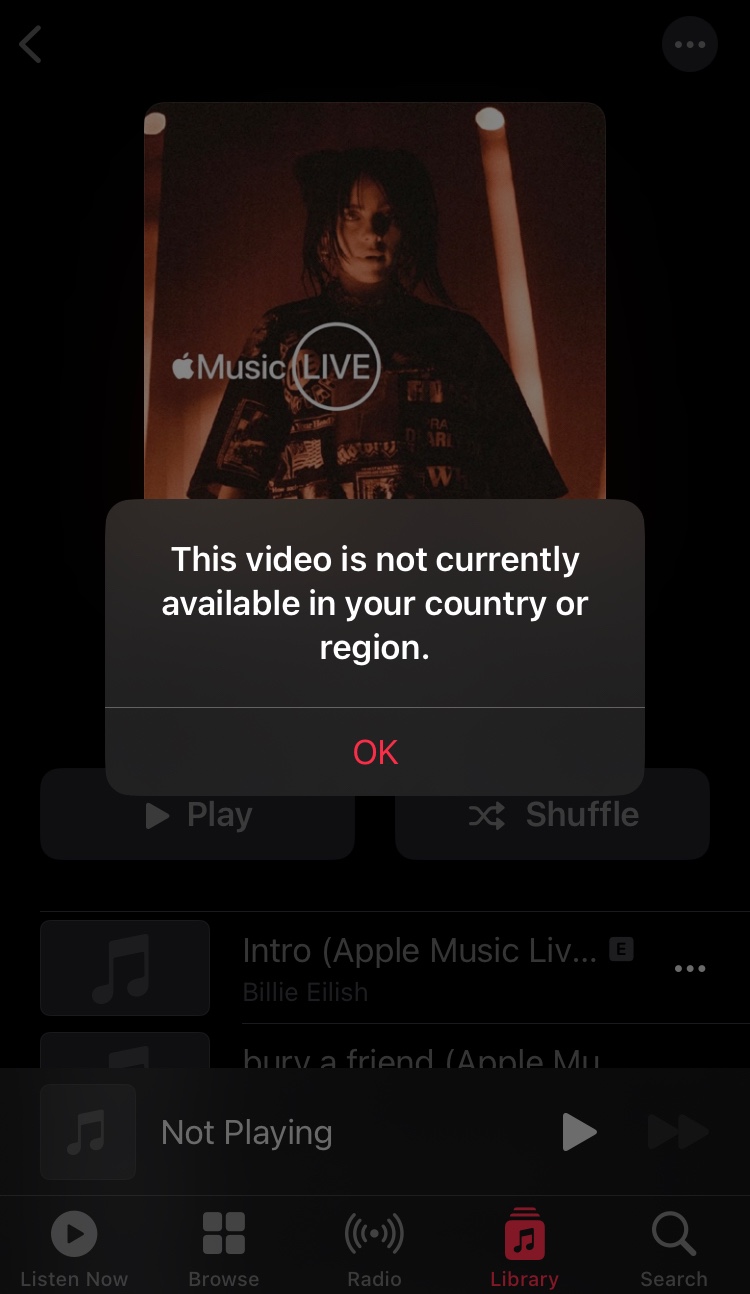The image size is (750, 1294).
Task: Tap the Browse grid icon
Action: pyautogui.click(x=223, y=1234)
